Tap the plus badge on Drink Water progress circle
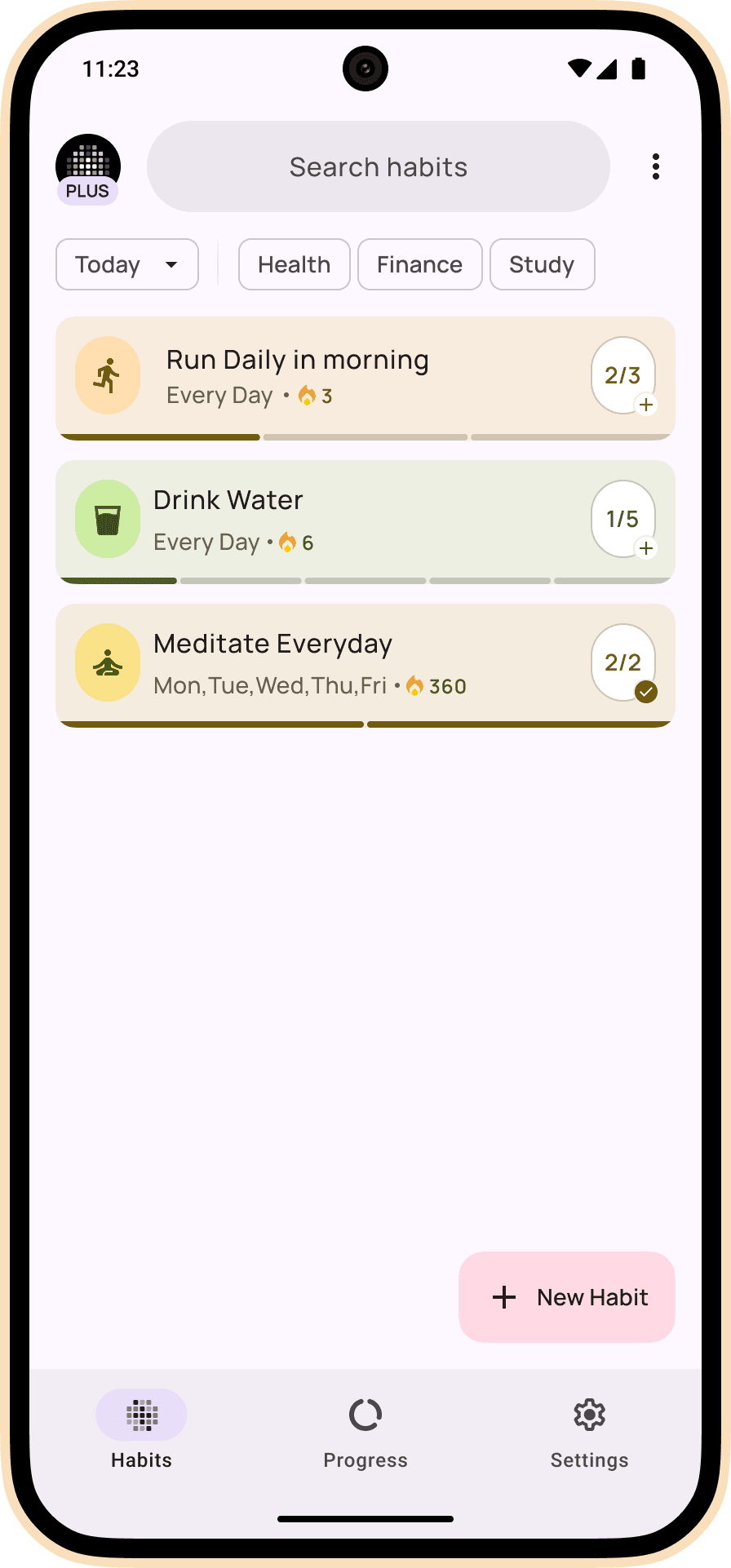Screen dimensions: 731x1568 [x=645, y=549]
